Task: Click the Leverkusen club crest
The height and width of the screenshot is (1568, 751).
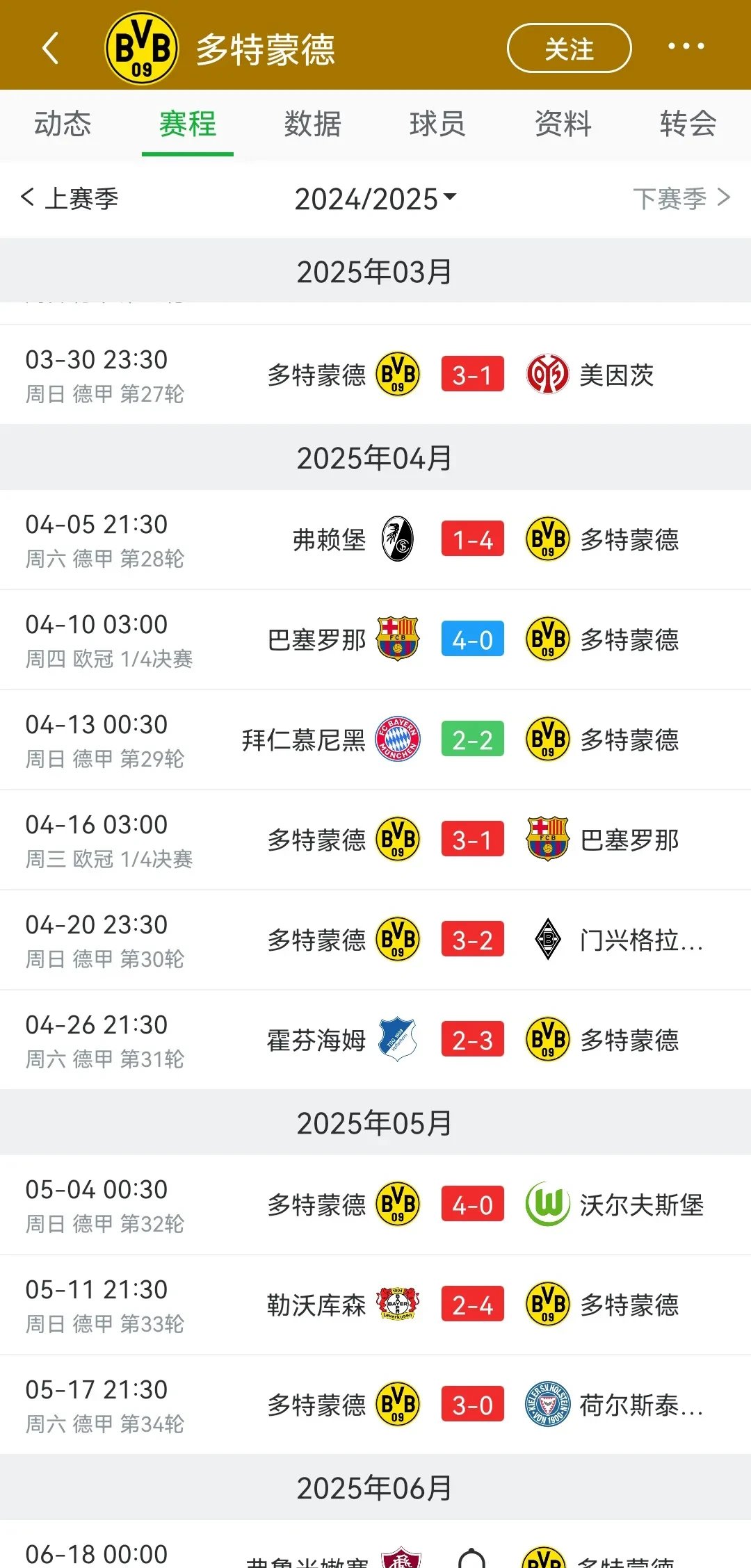Action: point(396,1305)
